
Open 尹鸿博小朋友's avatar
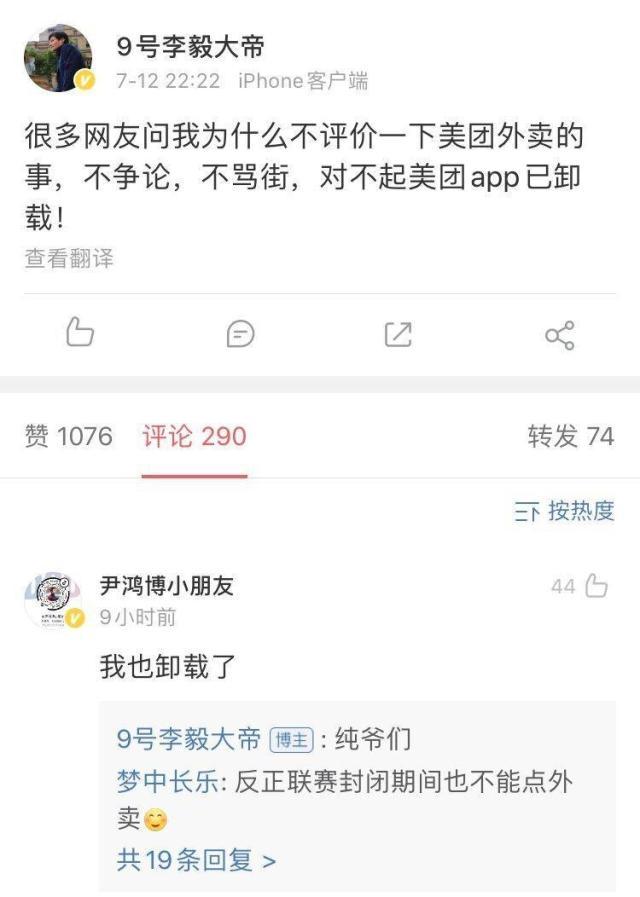pyautogui.click(x=53, y=602)
